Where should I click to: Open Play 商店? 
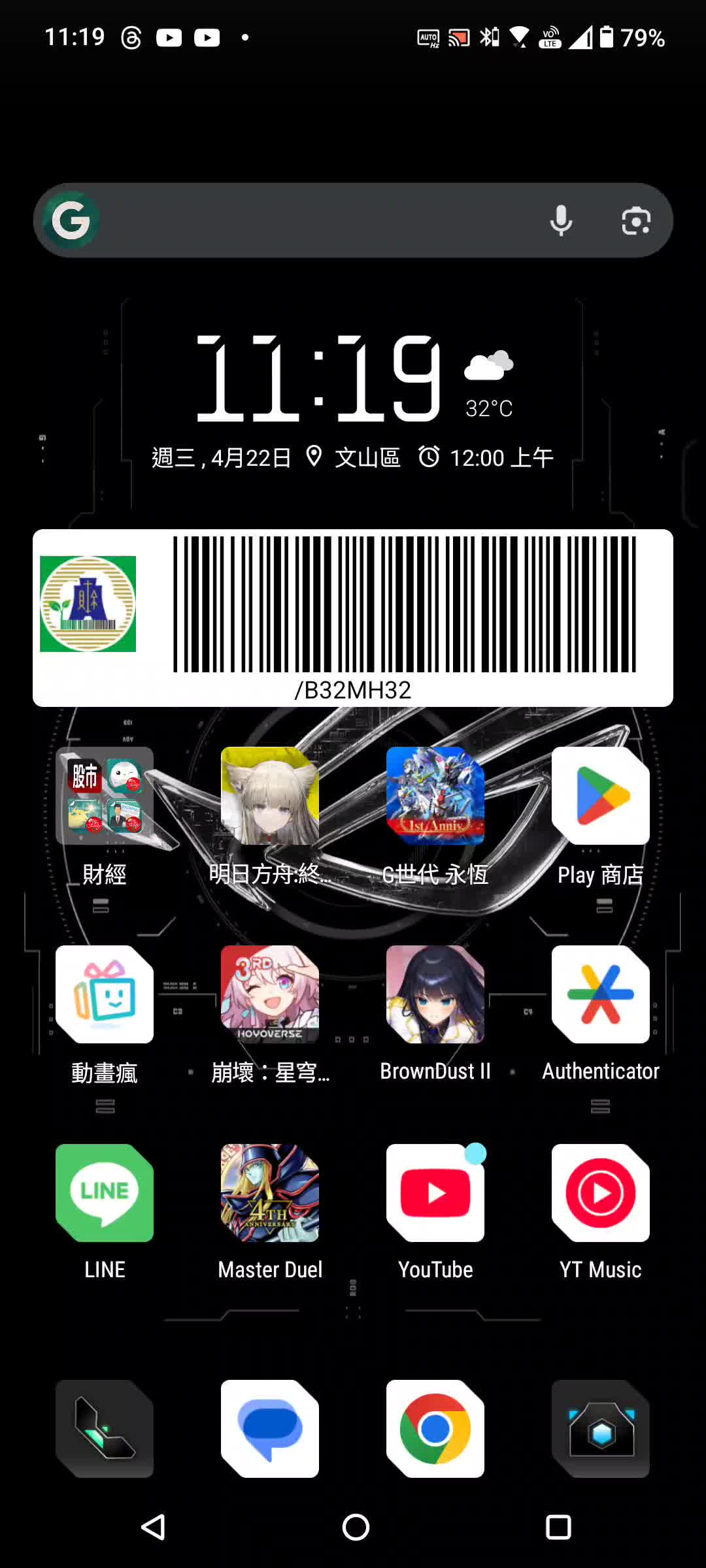click(600, 796)
